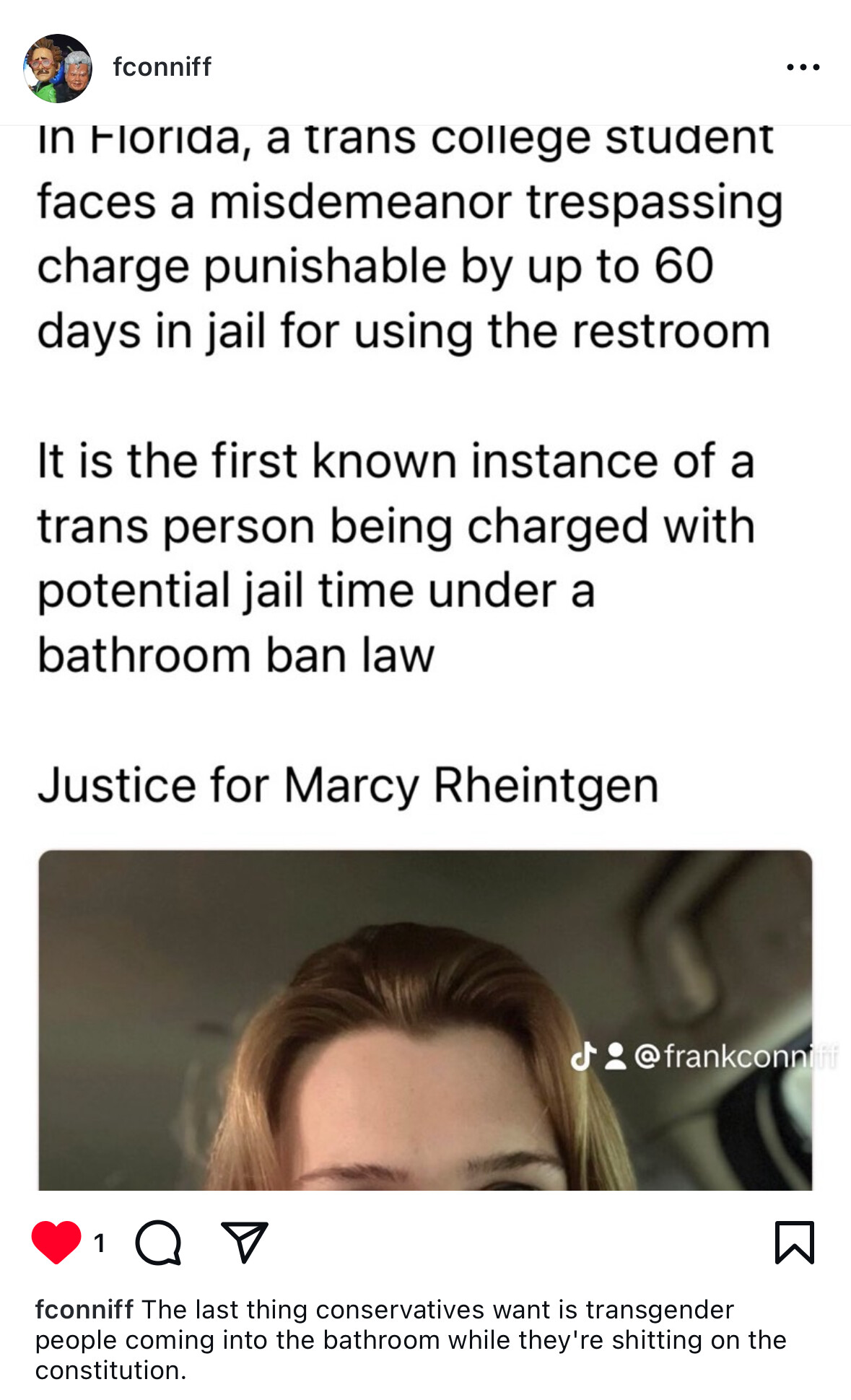Open the post overflow menu
Image resolution: width=851 pixels, height=1400 pixels.
pos(803,67)
